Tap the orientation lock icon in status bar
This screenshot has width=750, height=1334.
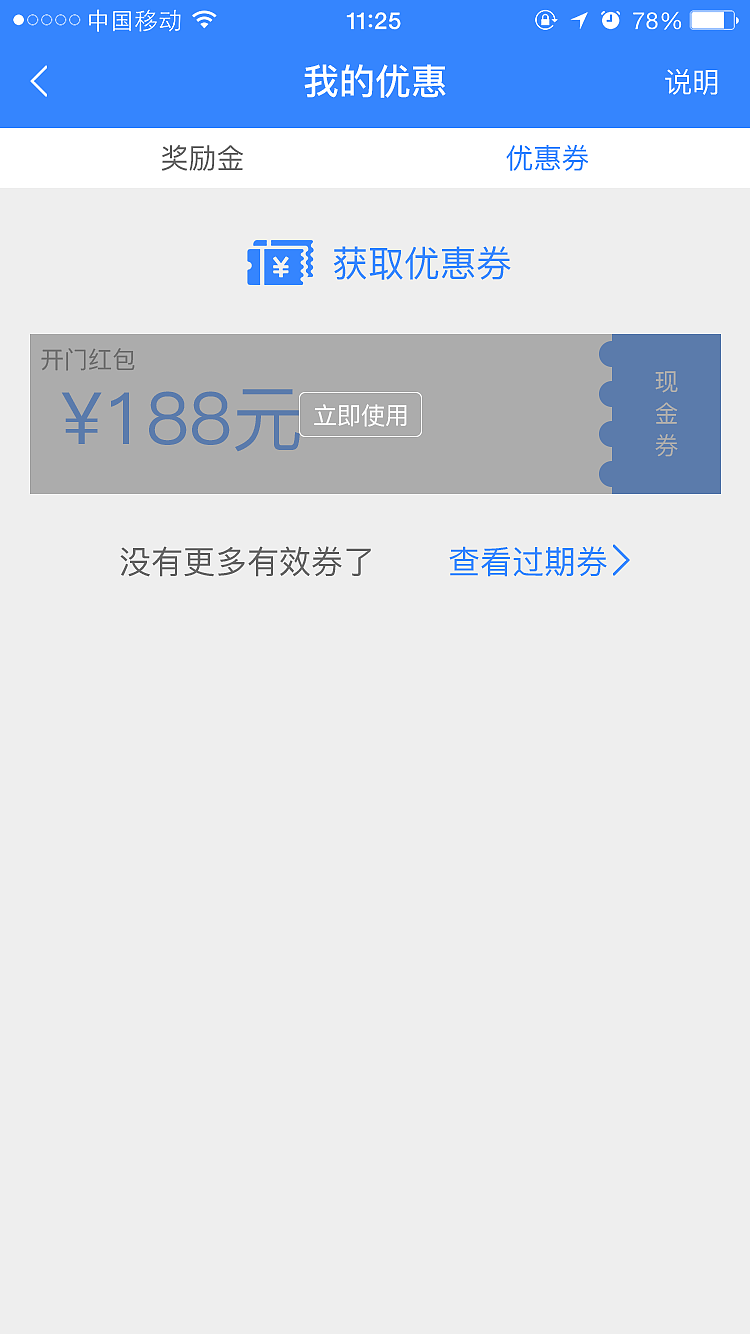coord(545,20)
